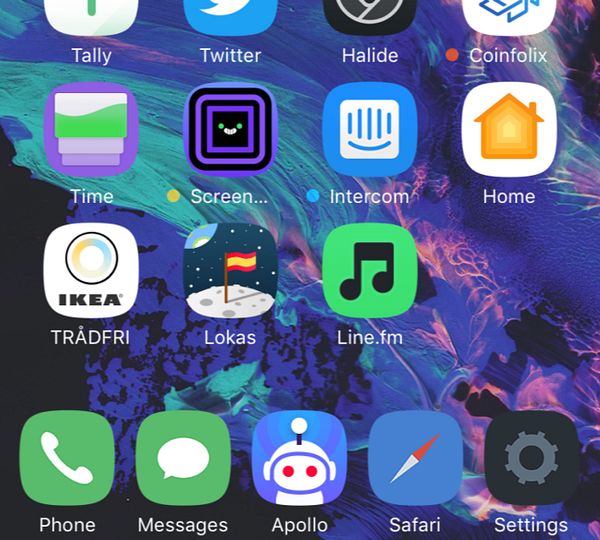Launch the Twitter app
Screen dimensions: 600x540
click(x=230, y=18)
